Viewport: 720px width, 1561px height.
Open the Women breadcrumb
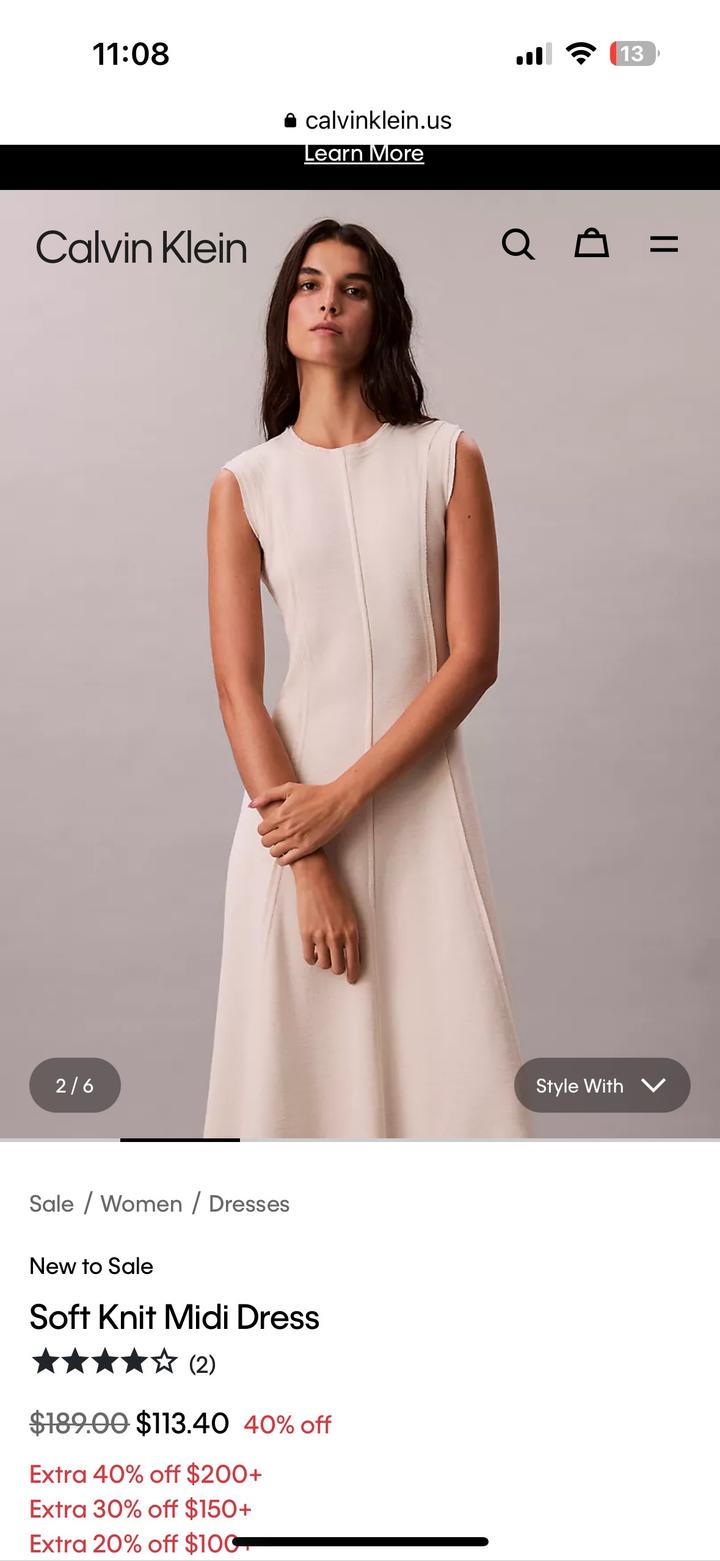pyautogui.click(x=141, y=1204)
